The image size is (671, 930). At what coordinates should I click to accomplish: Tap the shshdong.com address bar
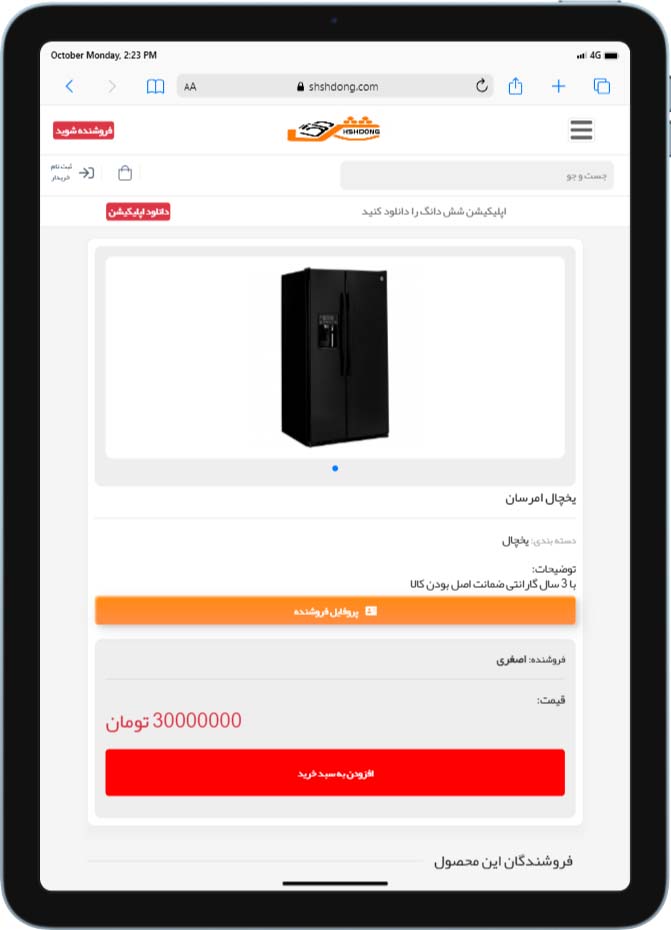(x=337, y=86)
